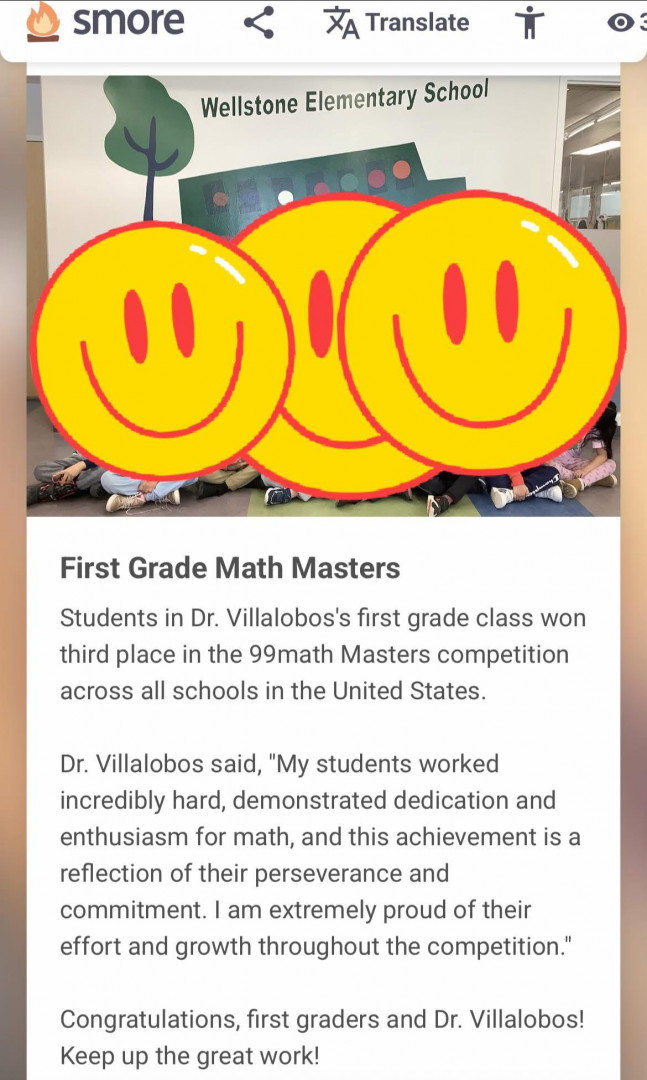Open the Translate options
The width and height of the screenshot is (647, 1080).
[397, 23]
